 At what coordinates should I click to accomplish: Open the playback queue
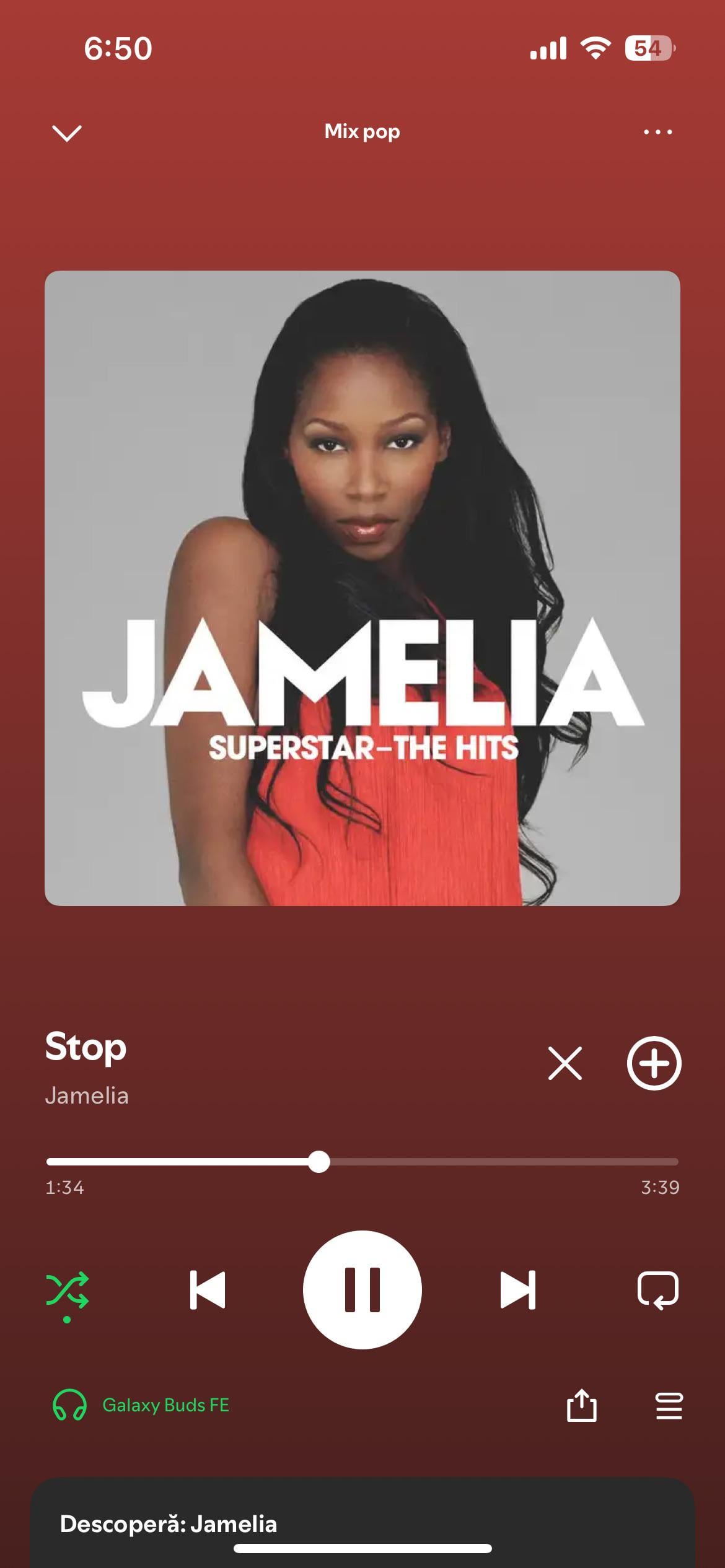pos(669,1406)
